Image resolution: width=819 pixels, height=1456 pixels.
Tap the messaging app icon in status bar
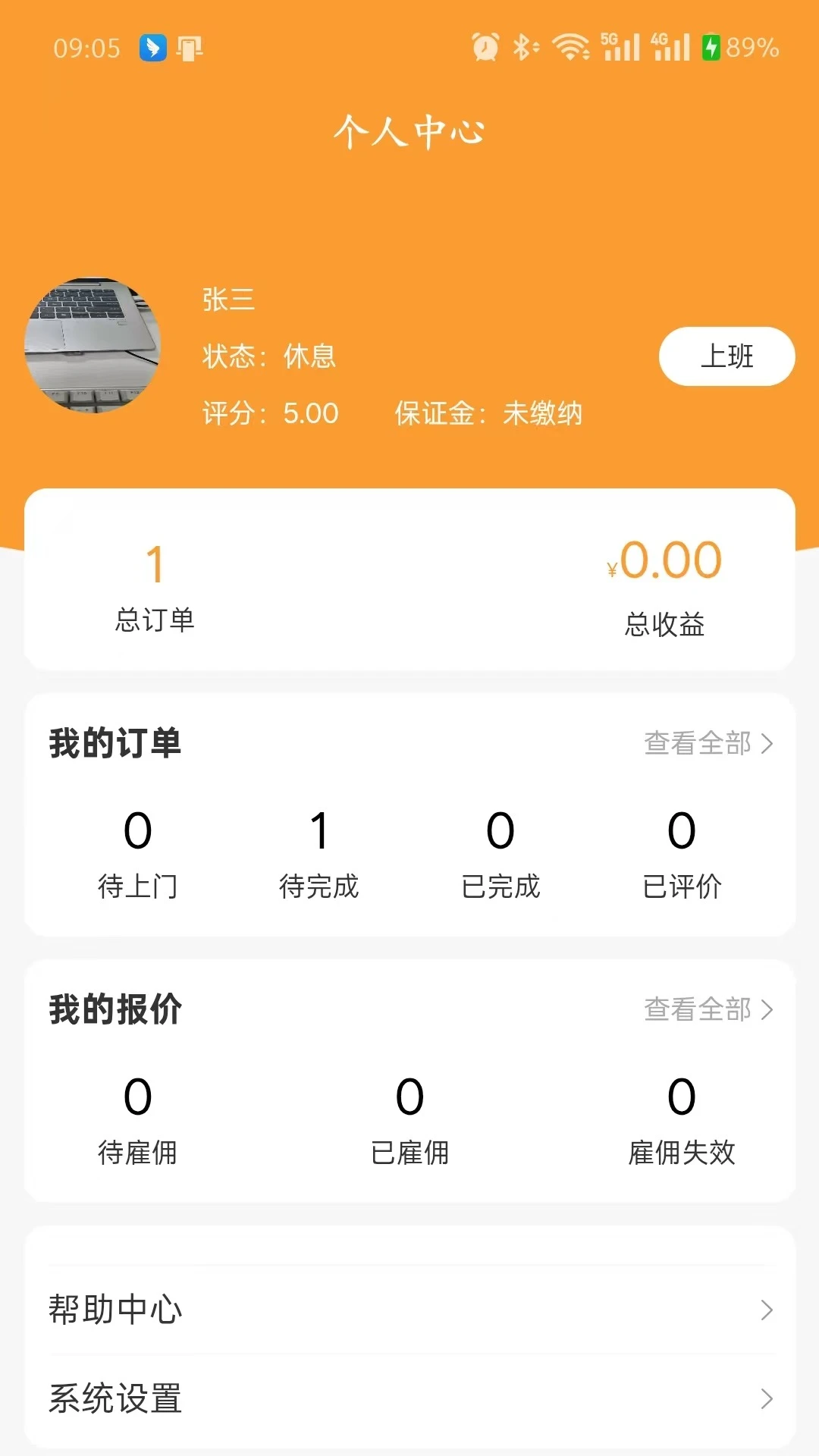(x=154, y=48)
